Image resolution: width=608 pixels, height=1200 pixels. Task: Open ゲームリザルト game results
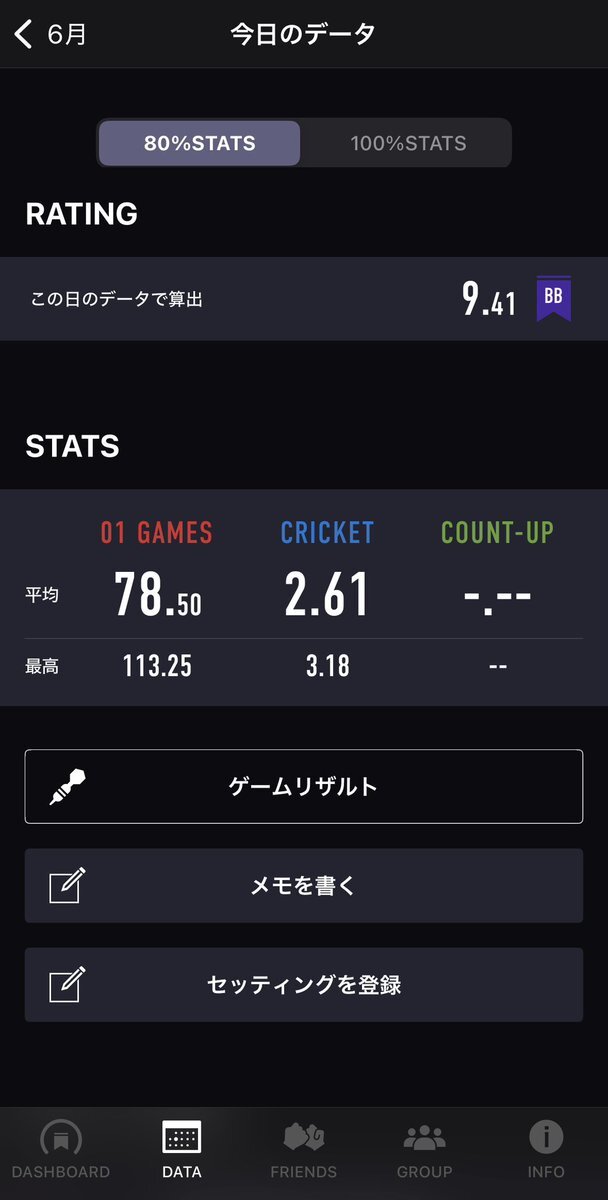tap(304, 786)
